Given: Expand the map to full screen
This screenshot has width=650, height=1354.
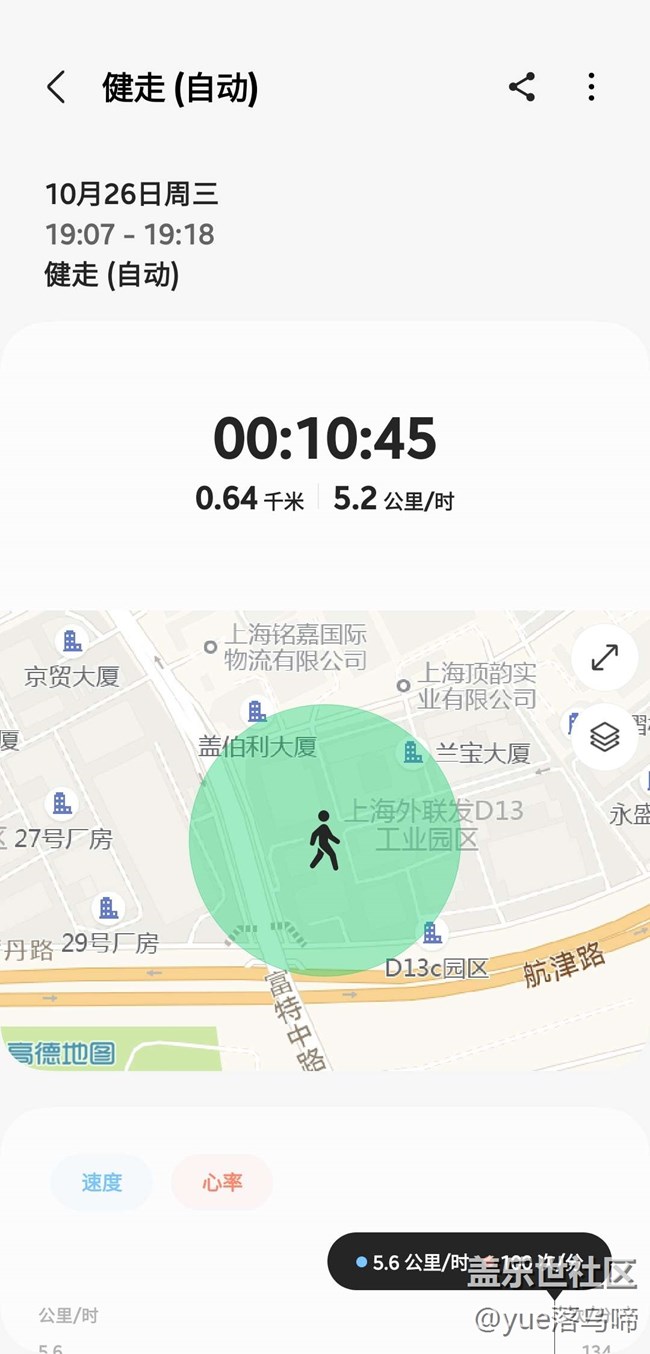Looking at the screenshot, I should (x=604, y=658).
